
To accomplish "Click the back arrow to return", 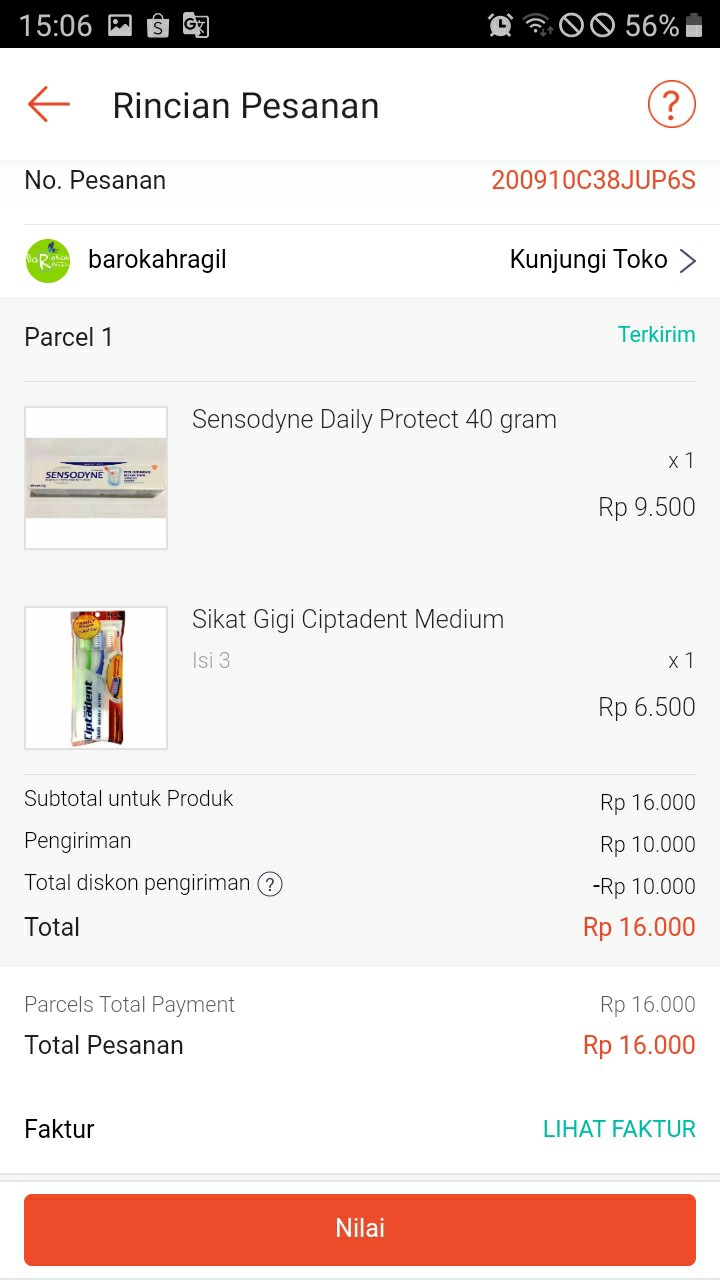I will tap(47, 103).
